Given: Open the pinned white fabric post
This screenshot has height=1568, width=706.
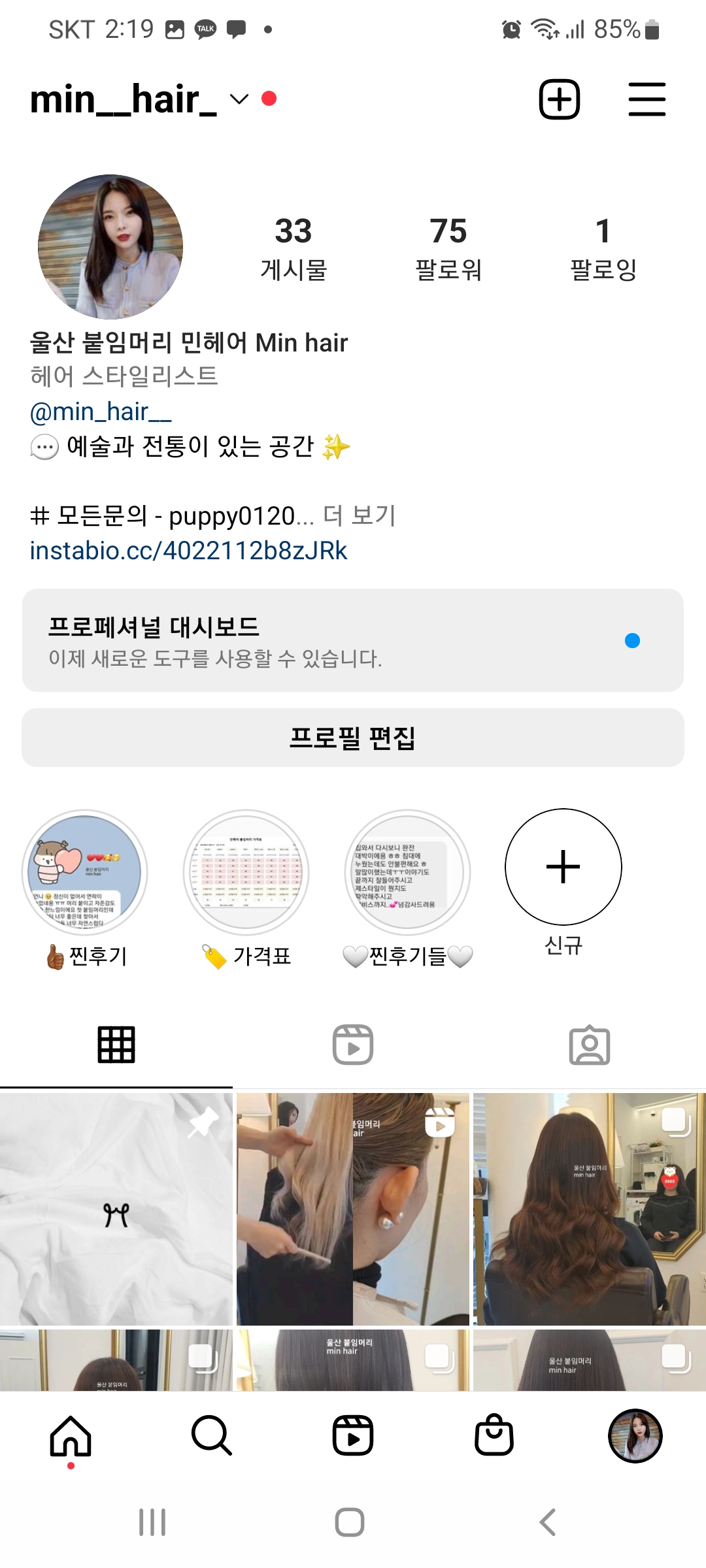Looking at the screenshot, I should [x=116, y=1209].
